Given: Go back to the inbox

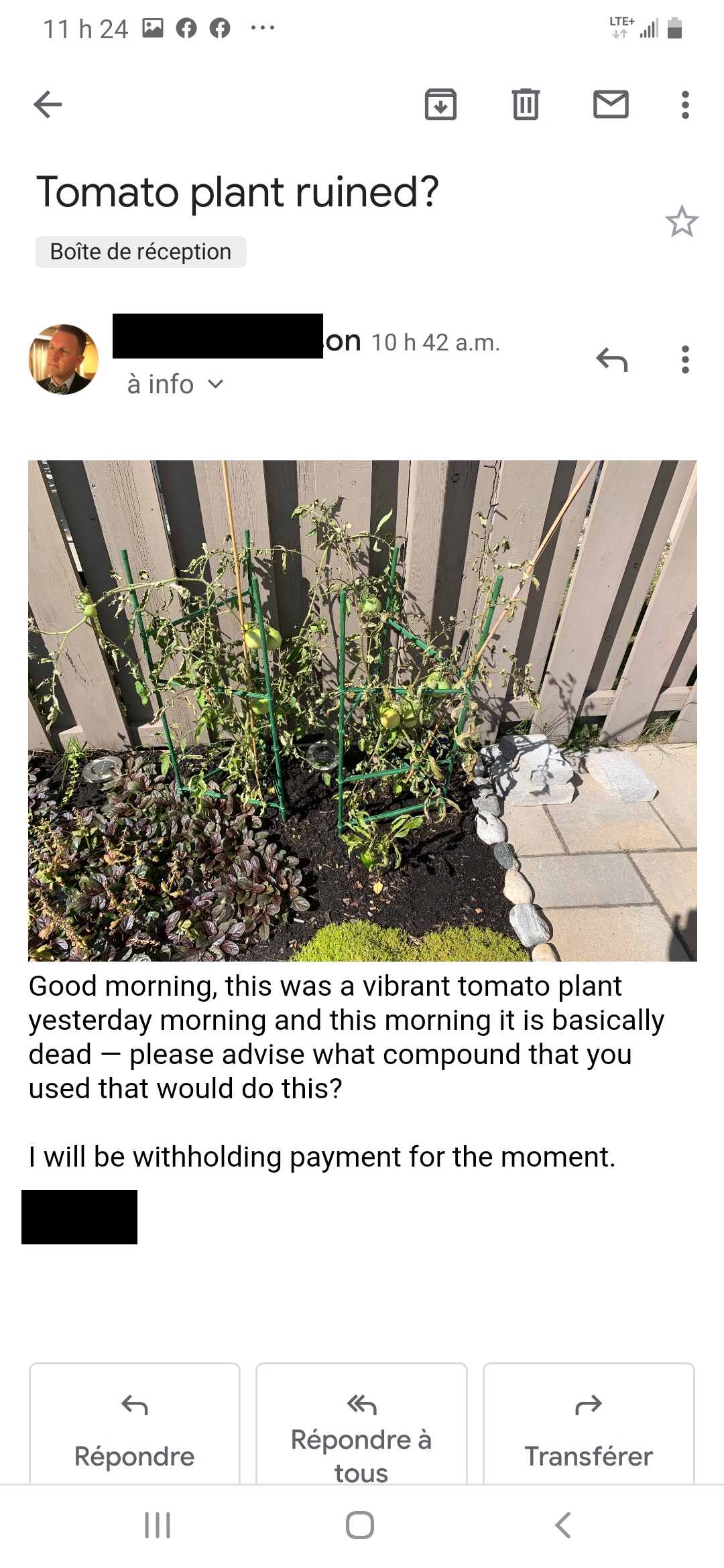Looking at the screenshot, I should click(x=48, y=105).
